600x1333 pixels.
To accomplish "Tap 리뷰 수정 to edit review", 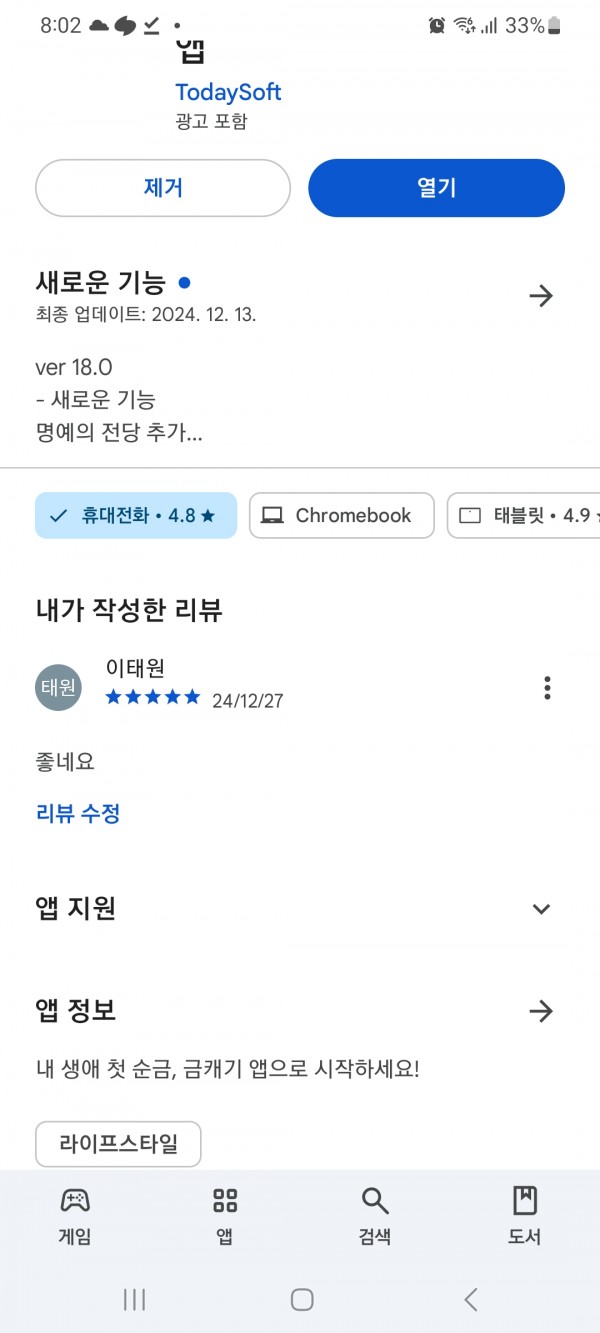I will tap(78, 813).
